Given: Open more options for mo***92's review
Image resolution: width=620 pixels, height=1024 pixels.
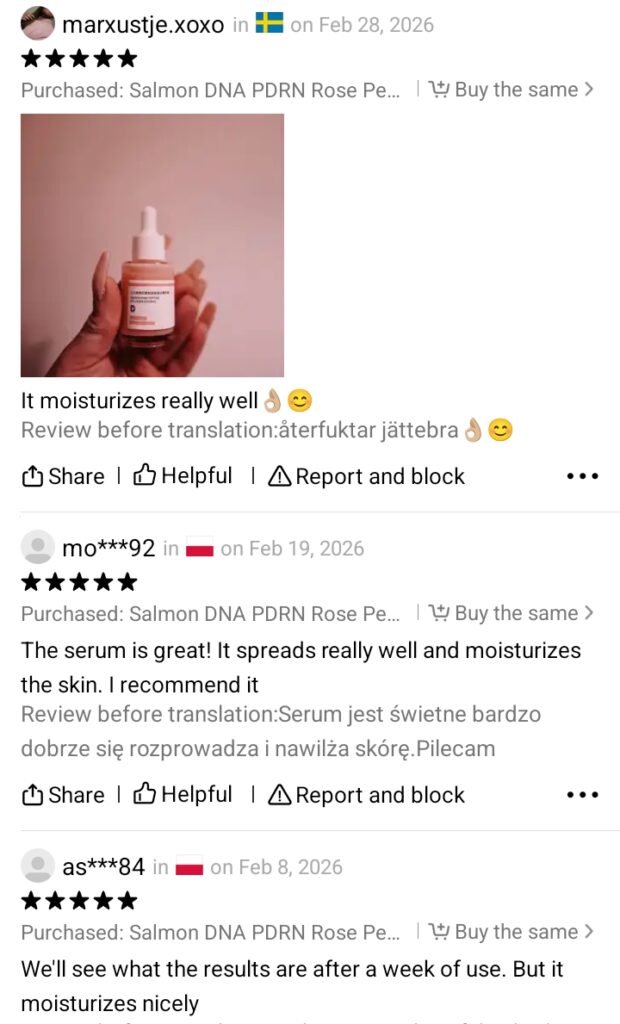Looking at the screenshot, I should click(x=582, y=795).
